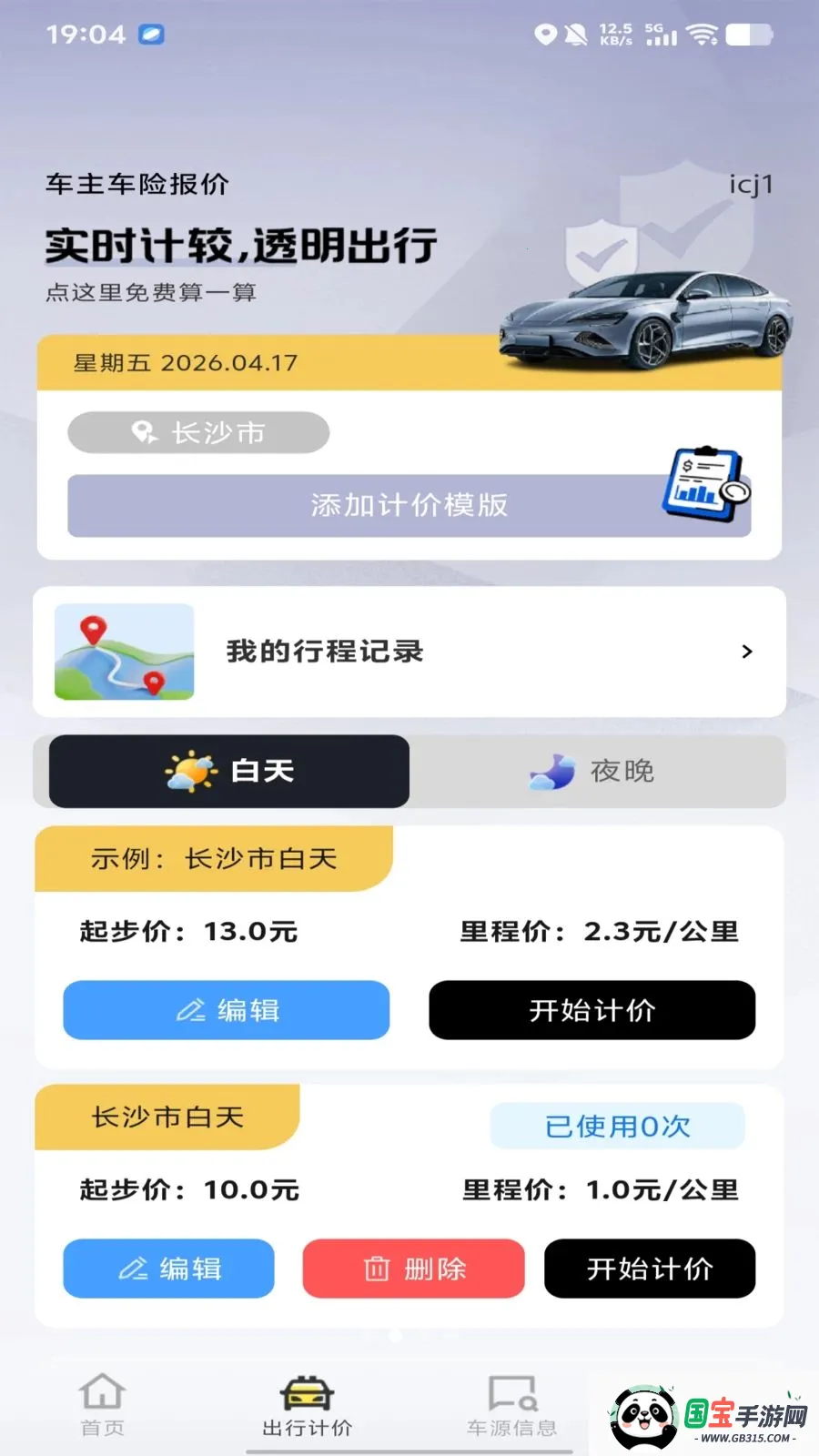Viewport: 819px width, 1456px height.
Task: Click 开始计价 on the 长沙市白天 template
Action: click(x=650, y=1269)
